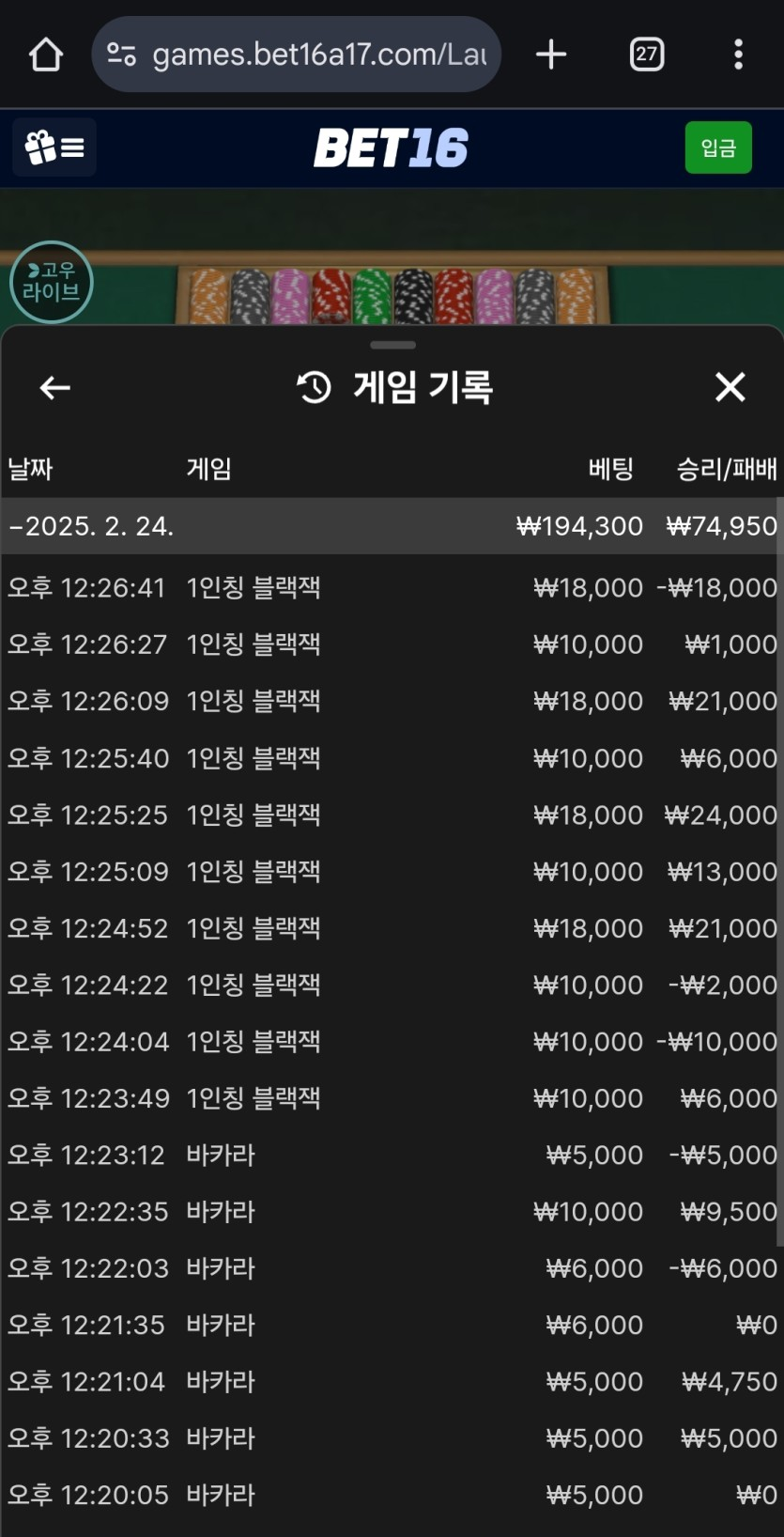Screen dimensions: 784x1537
Task: Open the 오후 12:20:05 바카라 record
Action: [x=389, y=1495]
